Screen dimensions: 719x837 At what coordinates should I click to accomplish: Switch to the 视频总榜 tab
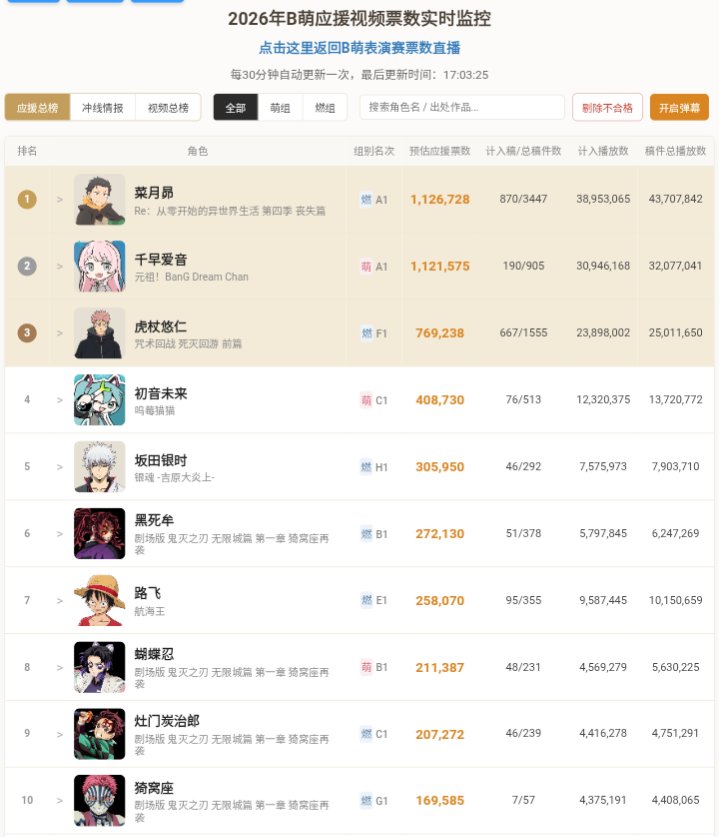(168, 108)
